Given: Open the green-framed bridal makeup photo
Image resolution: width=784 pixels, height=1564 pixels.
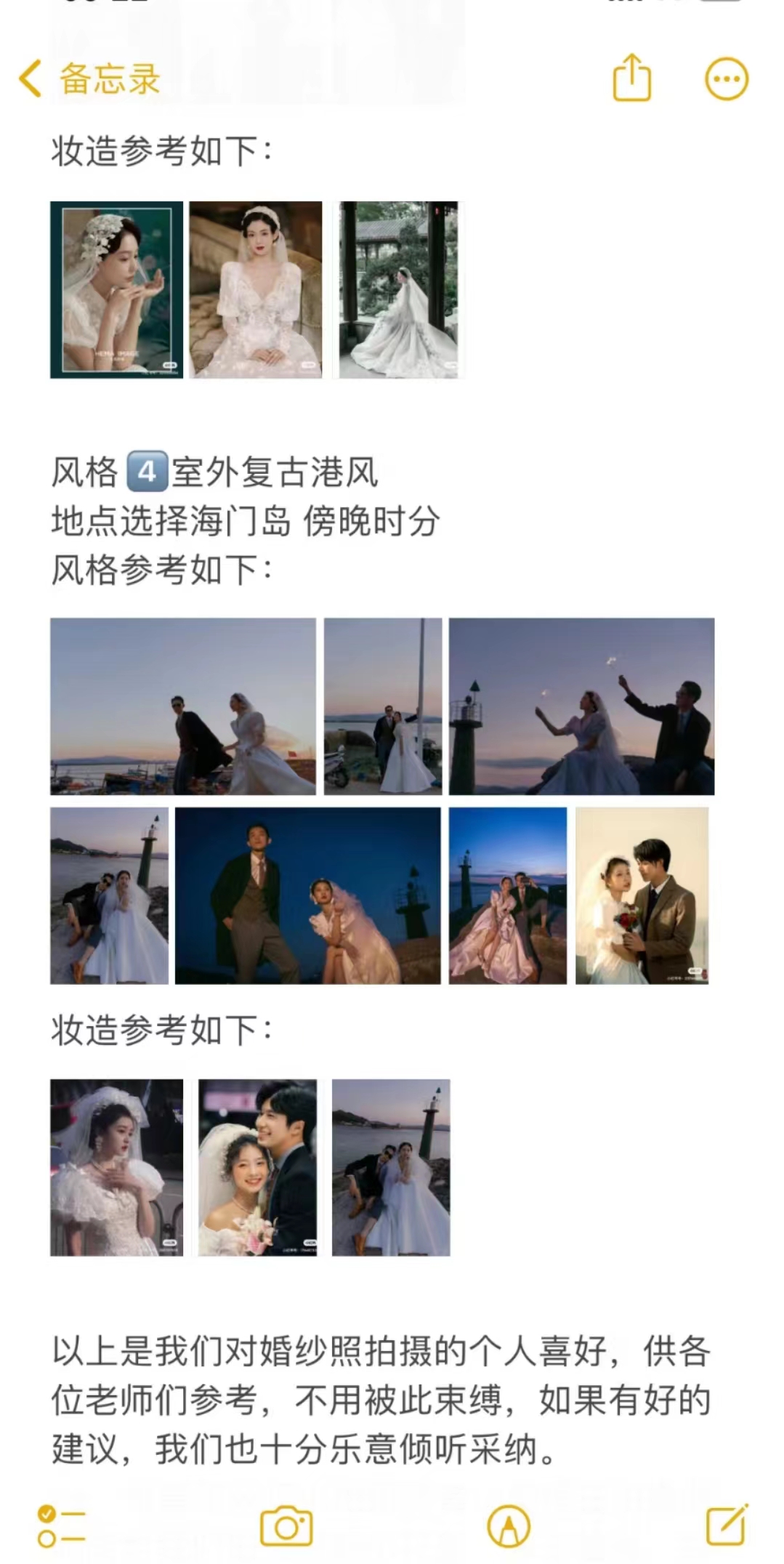Looking at the screenshot, I should 116,290.
